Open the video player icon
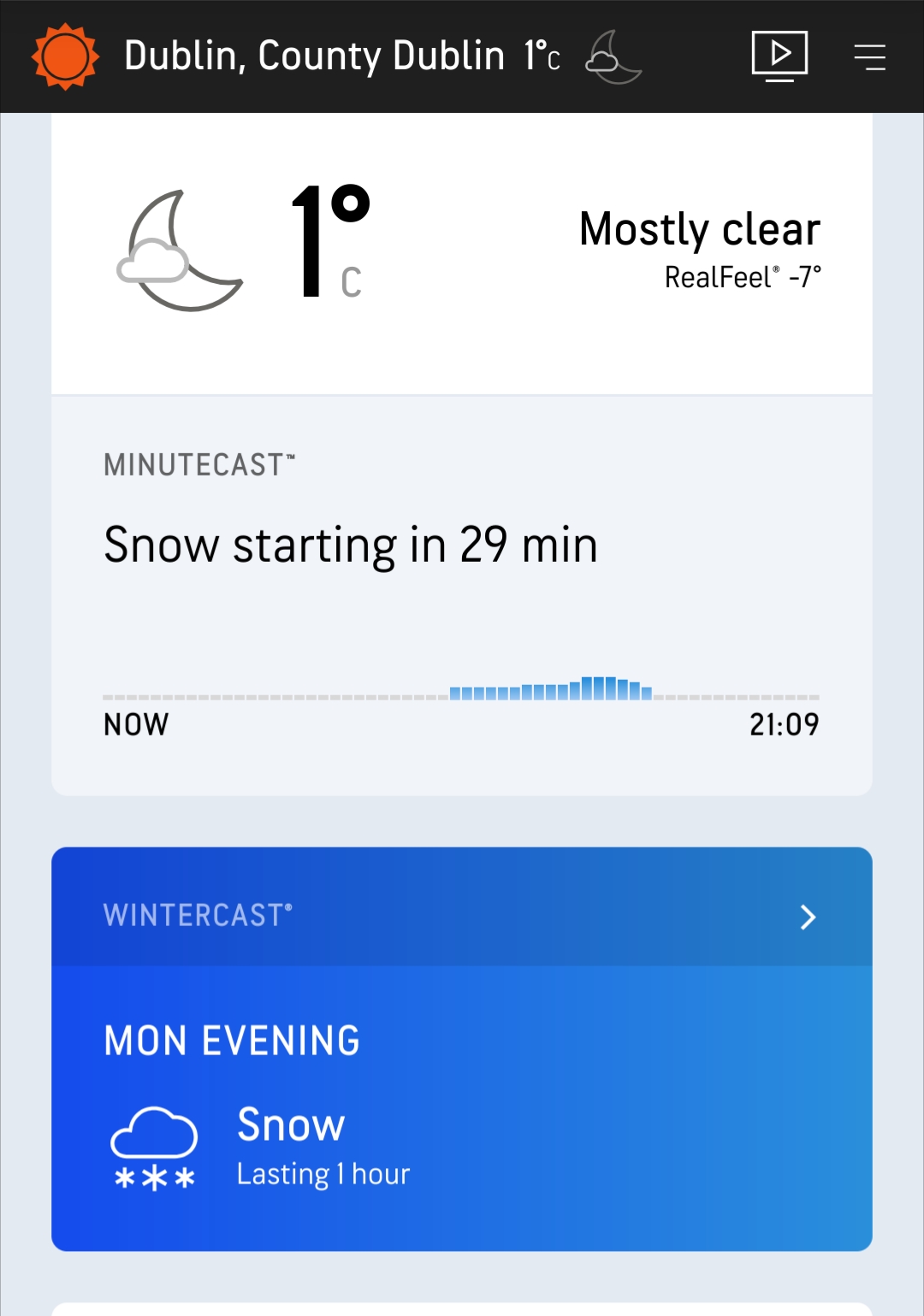 [779, 56]
